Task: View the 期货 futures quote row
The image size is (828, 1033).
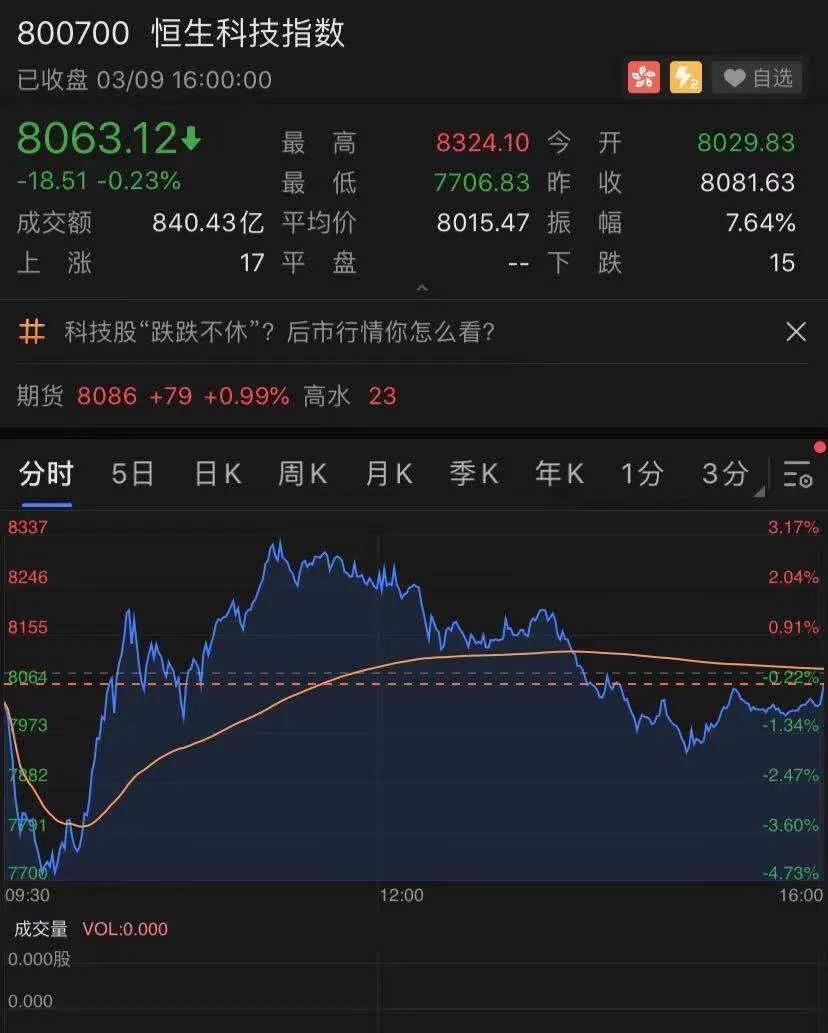Action: [x=207, y=396]
